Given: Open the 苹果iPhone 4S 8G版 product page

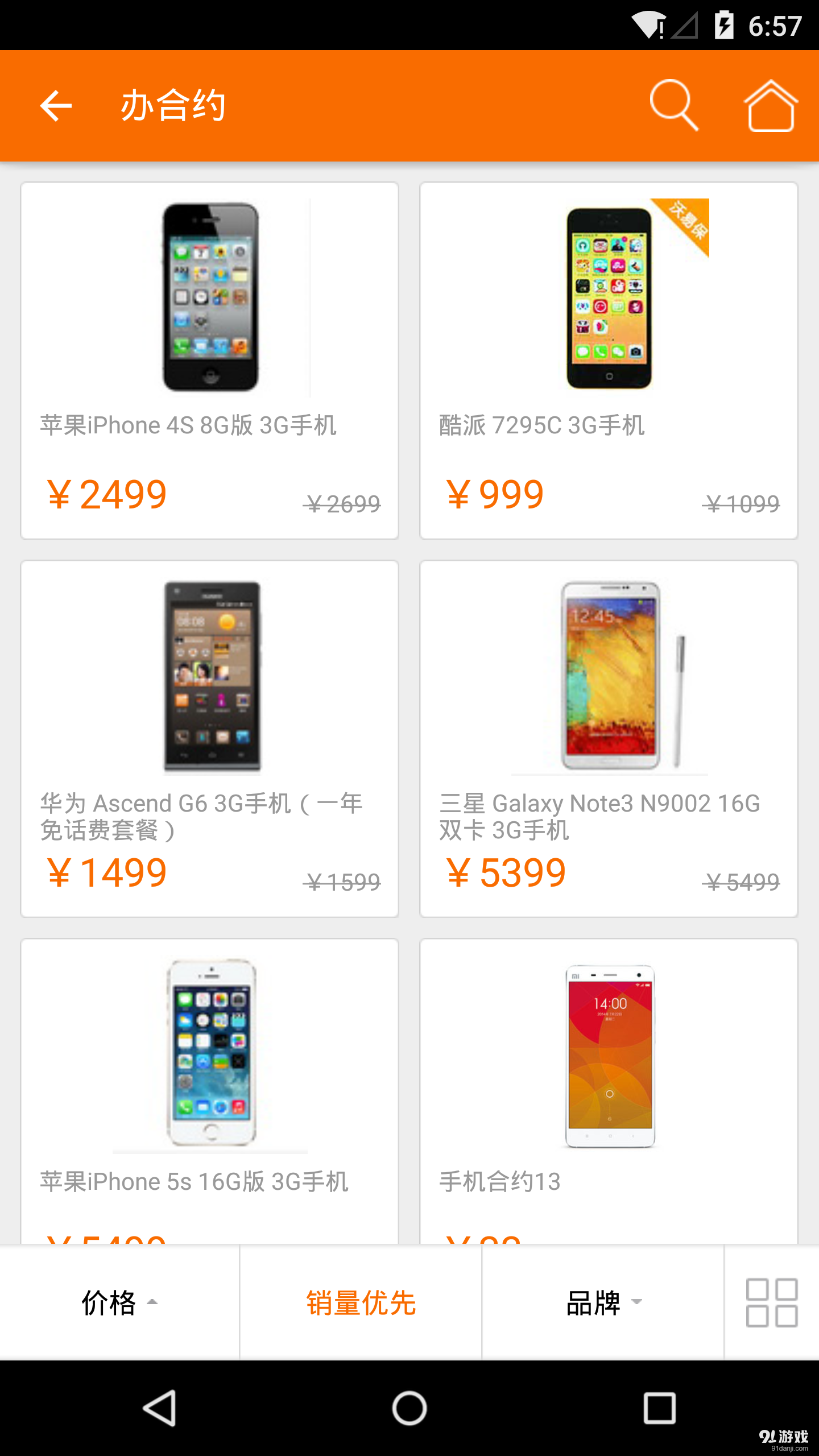Looking at the screenshot, I should click(189, 424).
